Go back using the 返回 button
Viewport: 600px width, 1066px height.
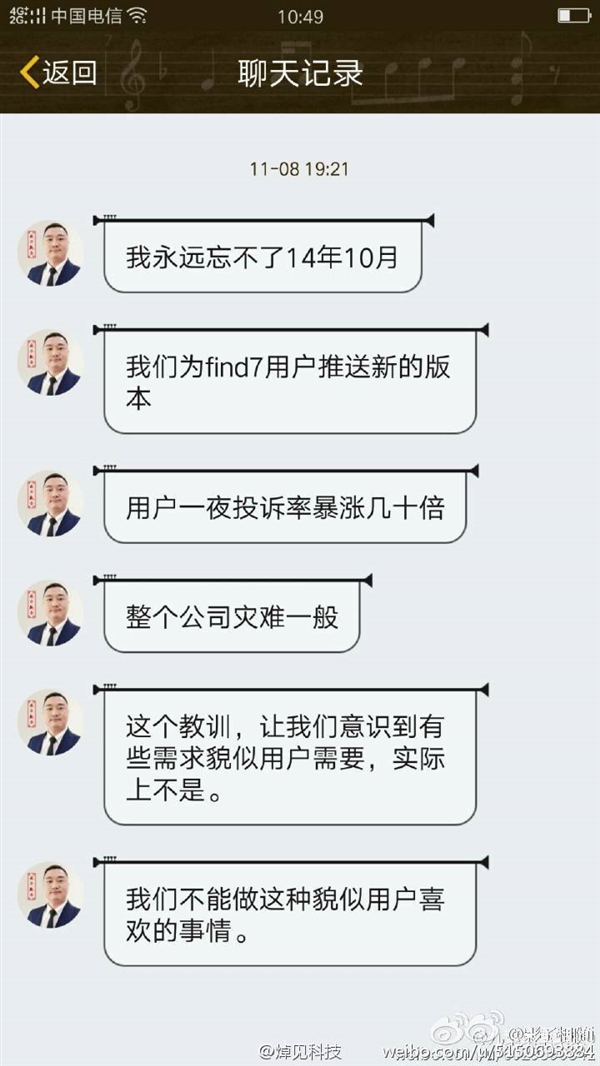point(59,72)
